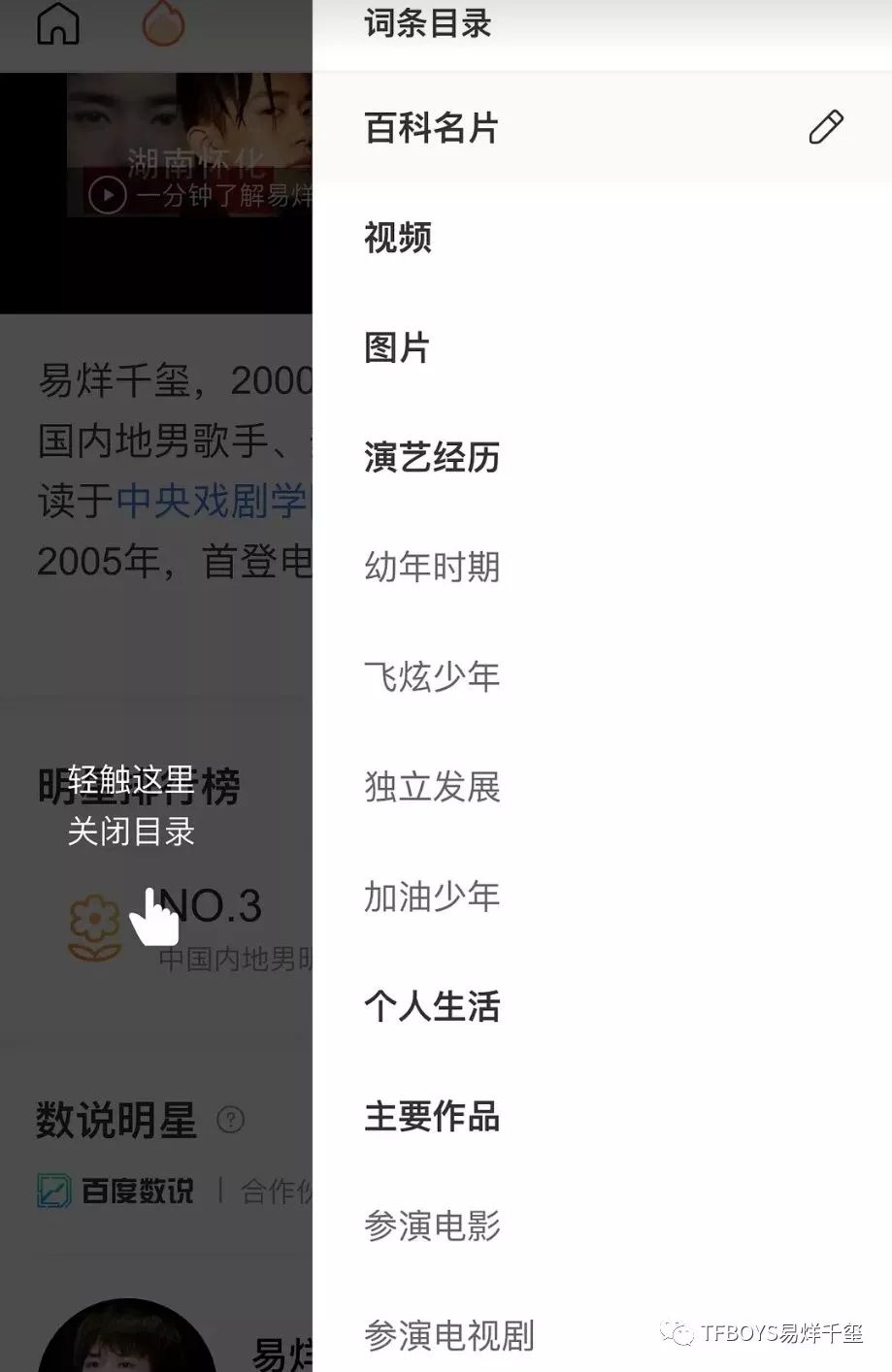Image resolution: width=892 pixels, height=1372 pixels.
Task: Jump to 个人生活 section
Action: tap(432, 1006)
